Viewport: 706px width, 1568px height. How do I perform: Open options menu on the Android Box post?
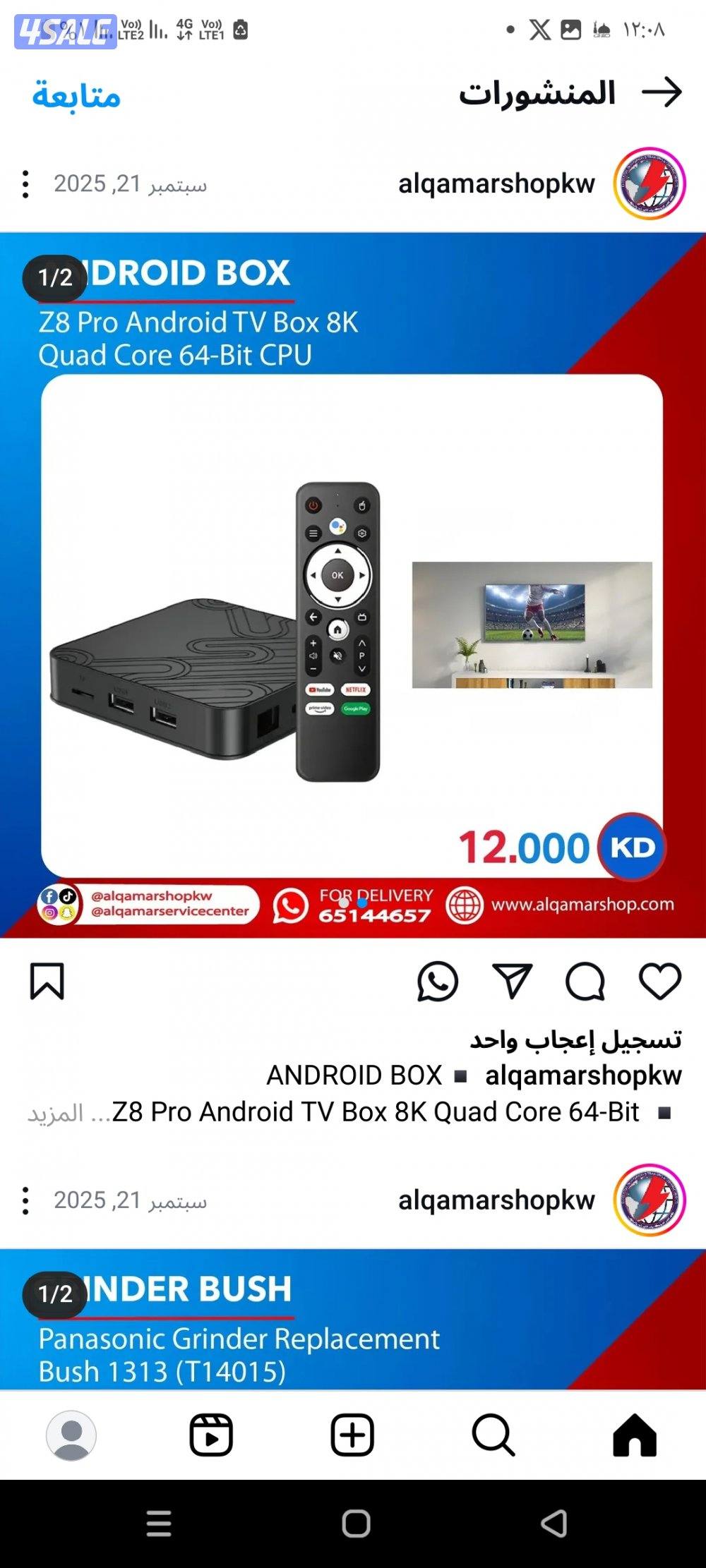[x=26, y=186]
